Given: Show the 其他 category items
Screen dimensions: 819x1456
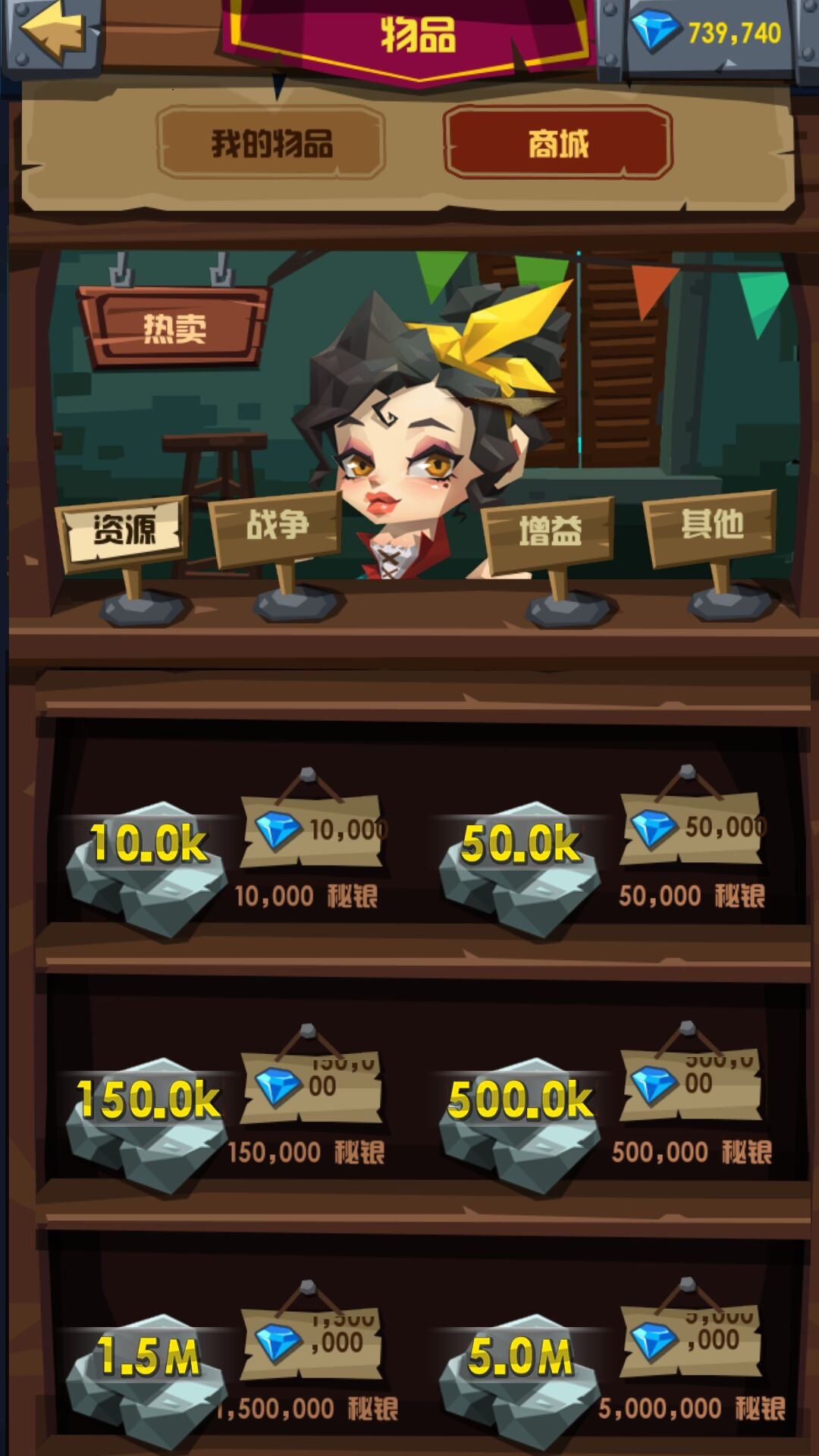Looking at the screenshot, I should coord(711,525).
